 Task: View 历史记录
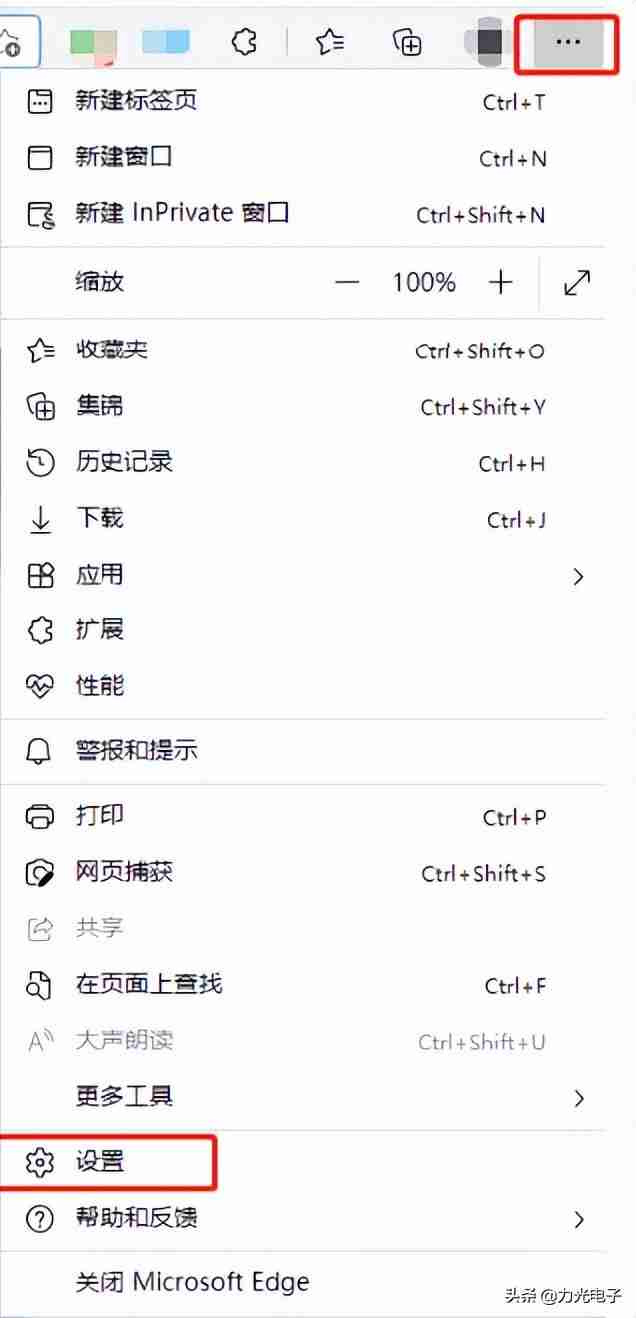click(x=124, y=462)
